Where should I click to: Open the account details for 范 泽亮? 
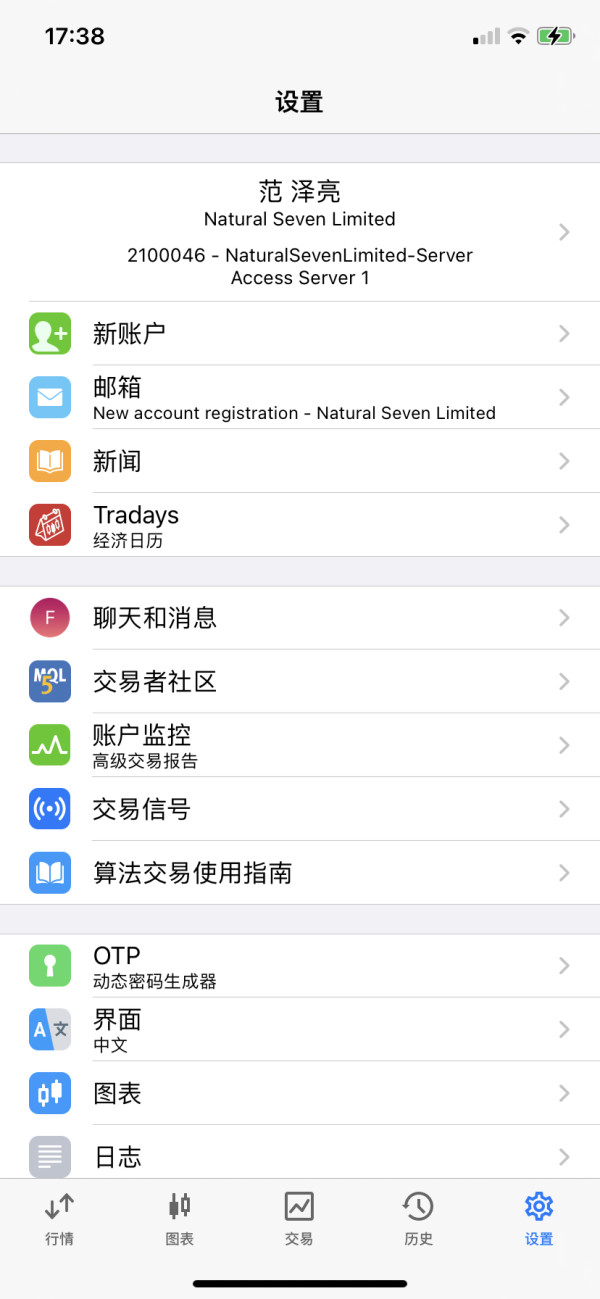coord(300,232)
